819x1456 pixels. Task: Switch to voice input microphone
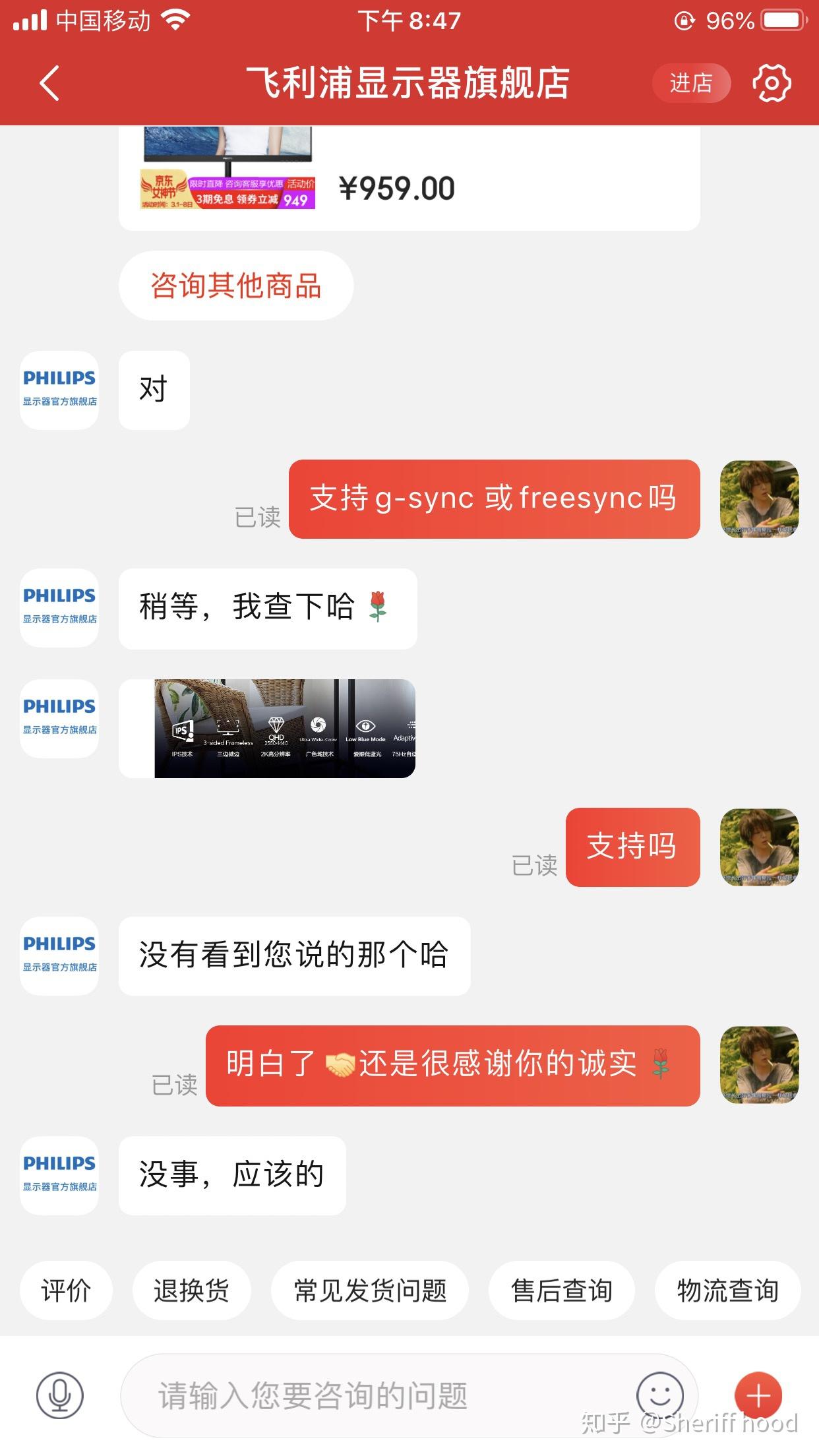click(60, 1395)
